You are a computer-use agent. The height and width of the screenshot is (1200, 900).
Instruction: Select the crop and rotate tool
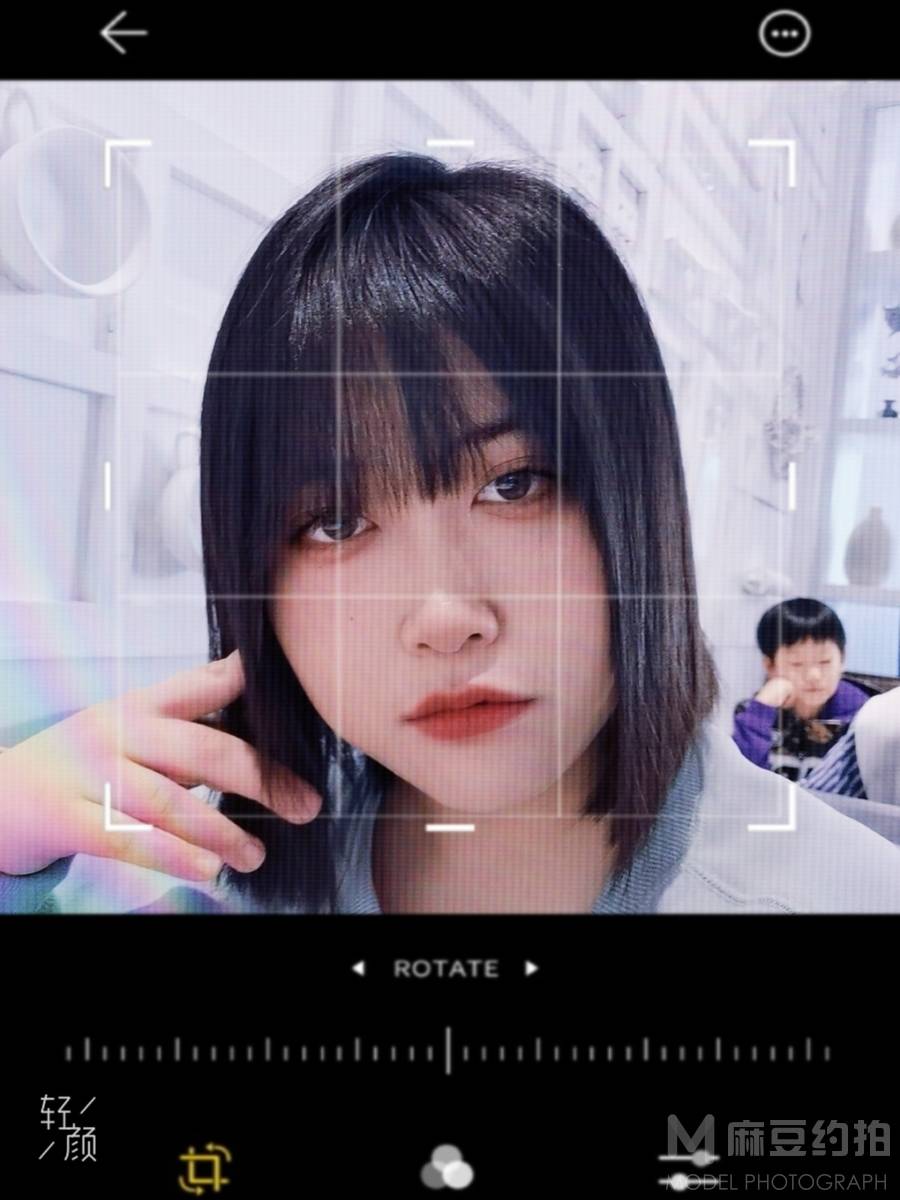click(x=204, y=1169)
